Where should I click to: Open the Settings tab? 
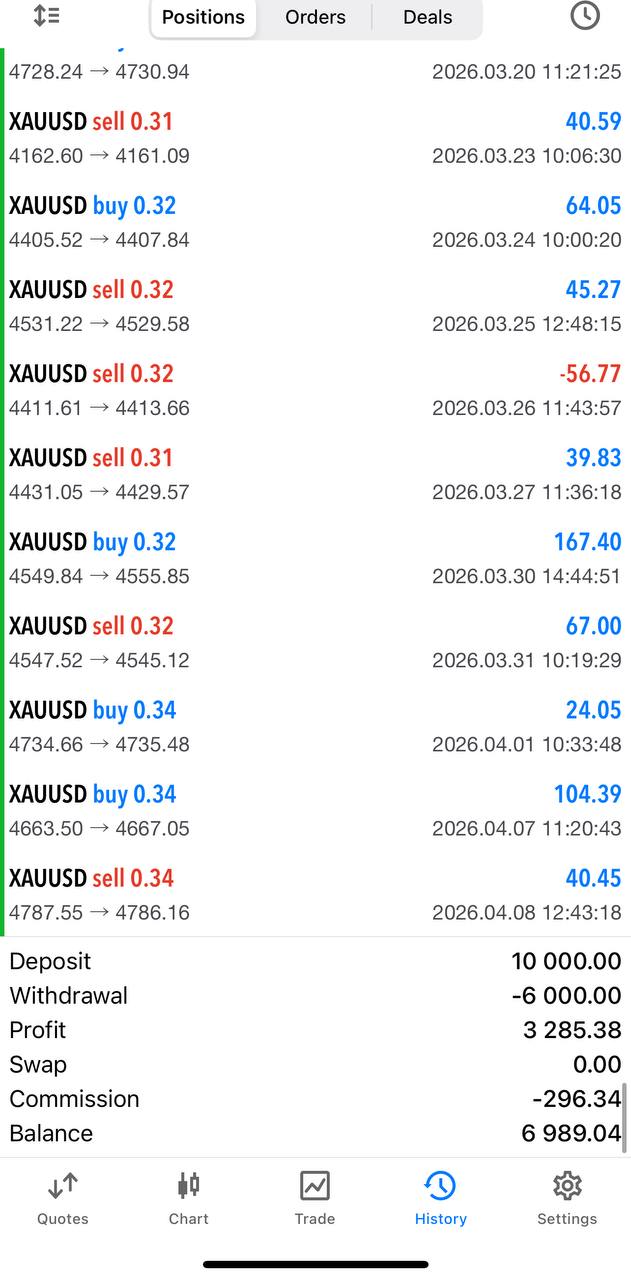[x=566, y=1198]
